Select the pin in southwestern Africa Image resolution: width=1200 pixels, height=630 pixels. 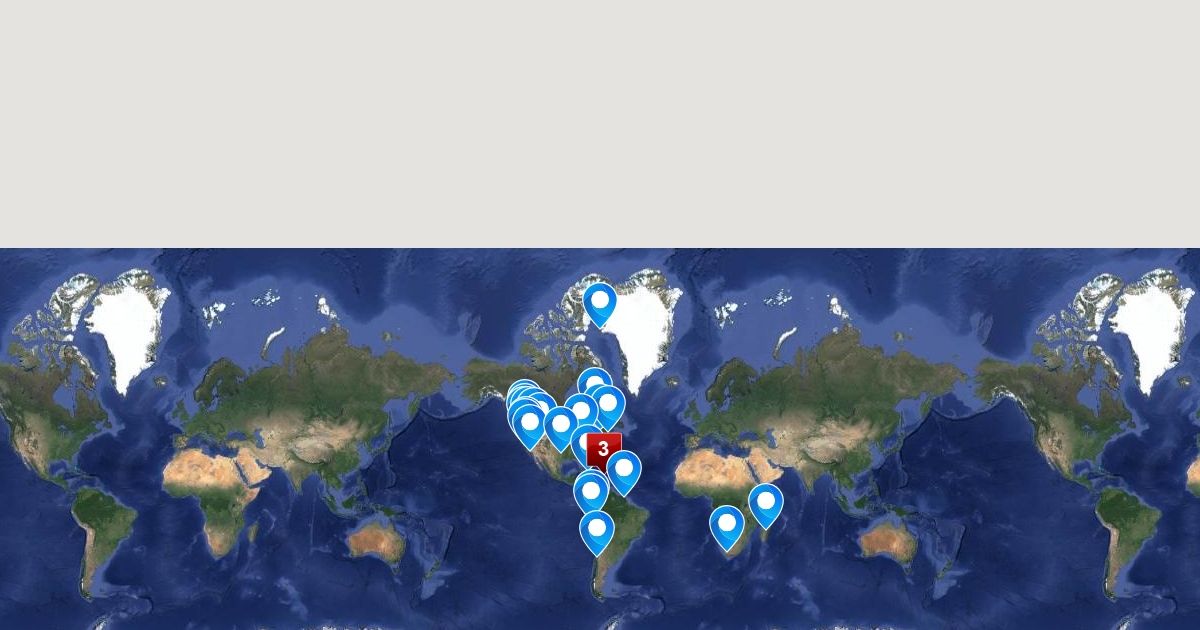[727, 524]
